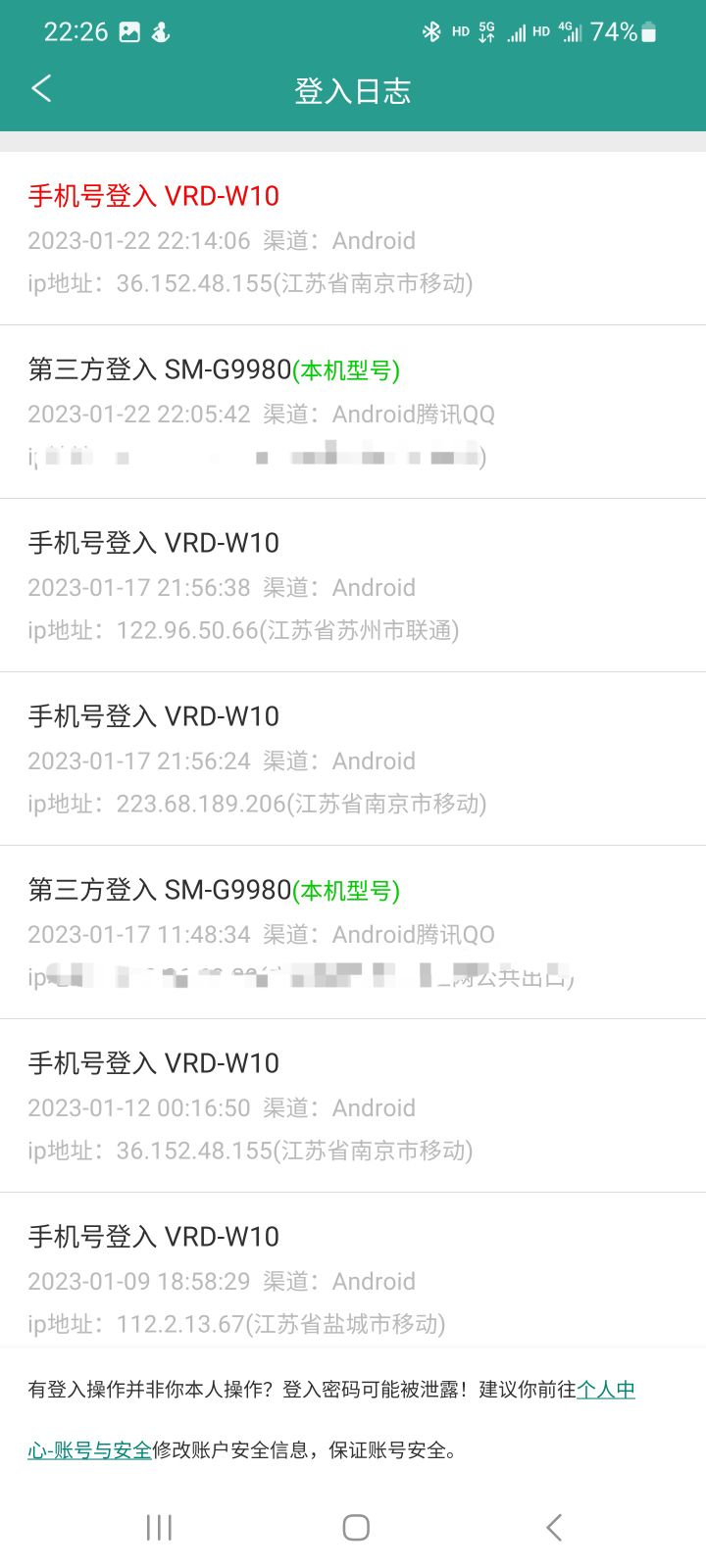Open the 个人中心-账号与安全 link

89,1449
